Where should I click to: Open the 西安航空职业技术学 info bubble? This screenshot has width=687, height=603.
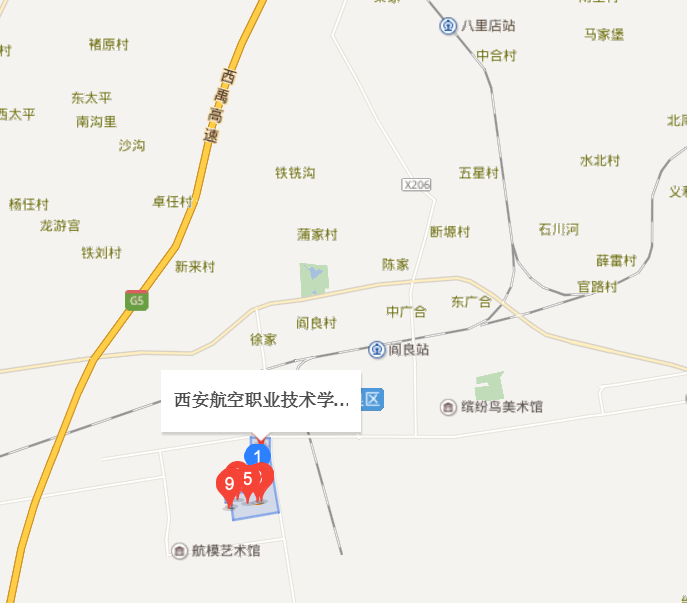click(x=260, y=401)
